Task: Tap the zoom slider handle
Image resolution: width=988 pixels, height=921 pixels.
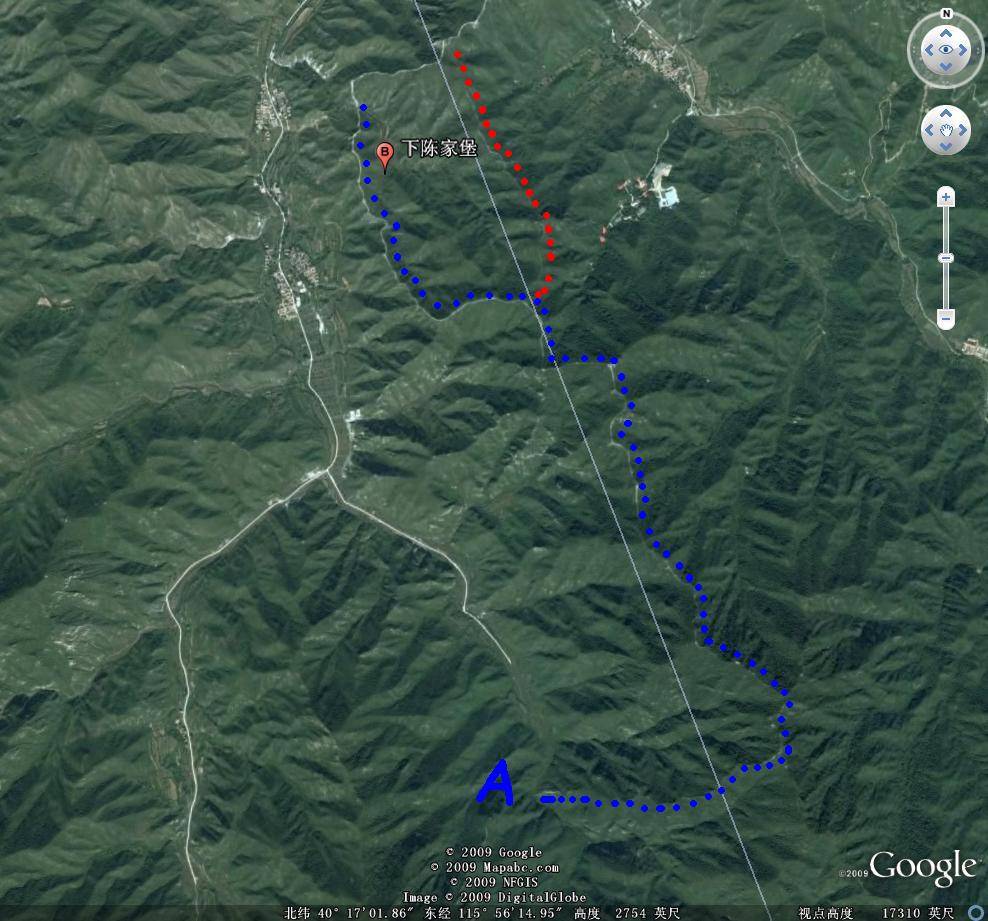Action: pos(946,258)
